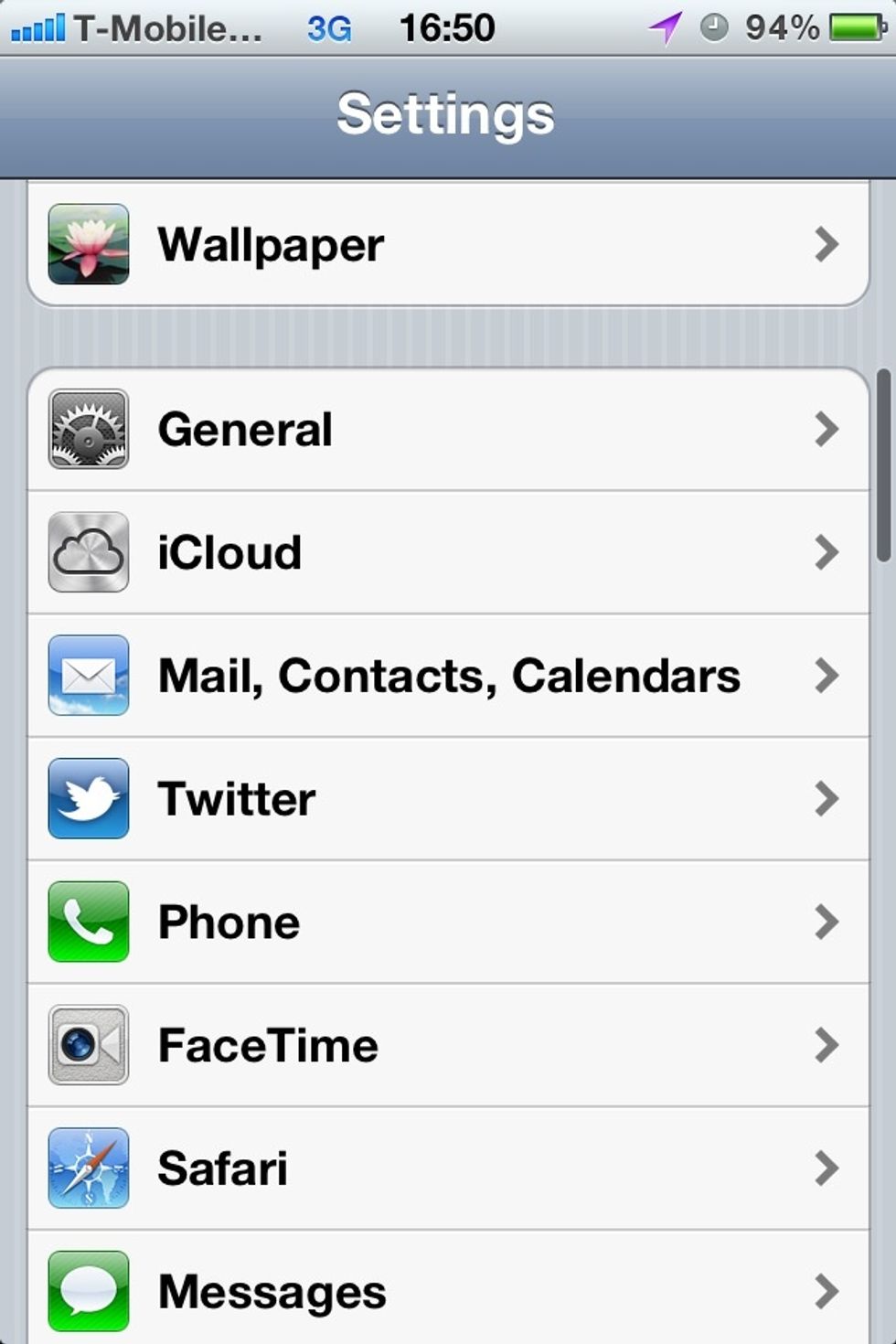Open Mail, Contacts, Calendars settings
This screenshot has height=1344, width=896.
click(448, 676)
